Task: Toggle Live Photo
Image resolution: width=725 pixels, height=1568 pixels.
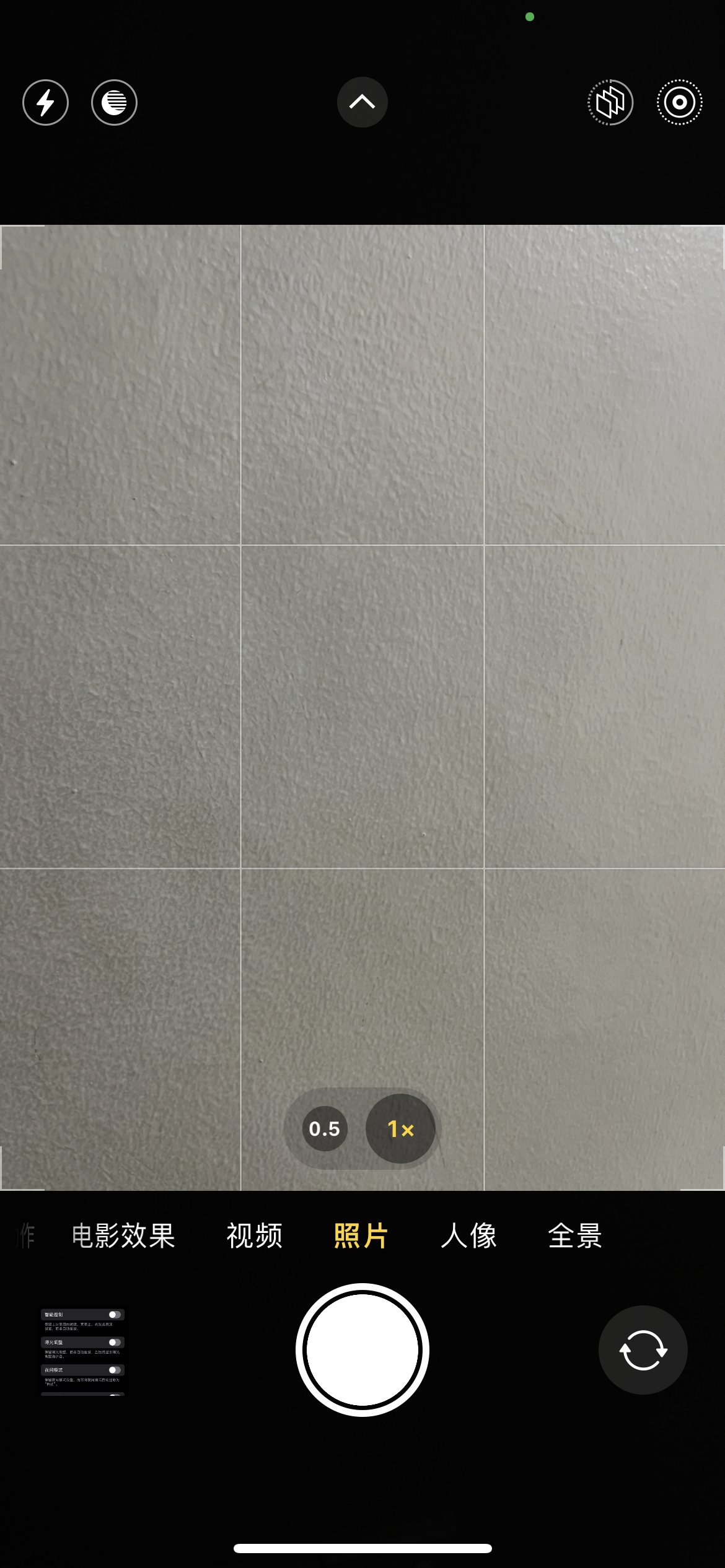Action: pos(680,102)
